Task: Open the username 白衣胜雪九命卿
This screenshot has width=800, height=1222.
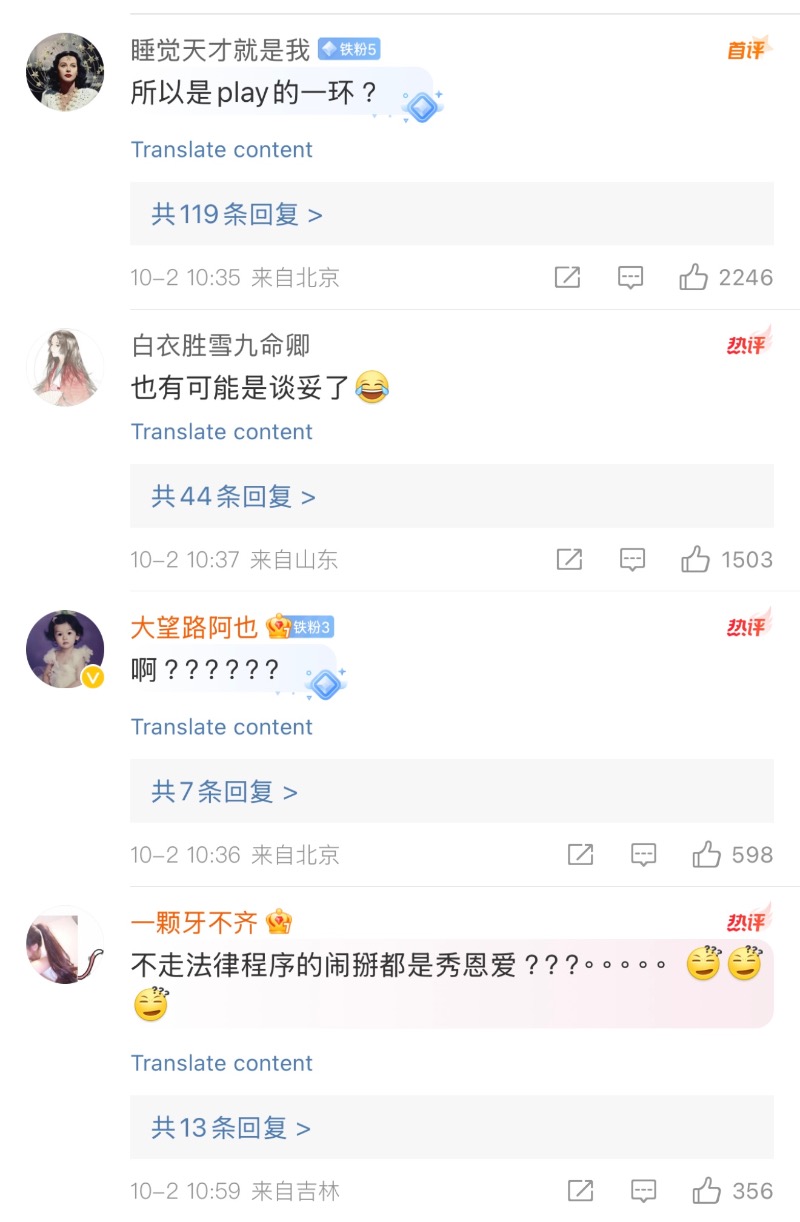Action: (221, 346)
